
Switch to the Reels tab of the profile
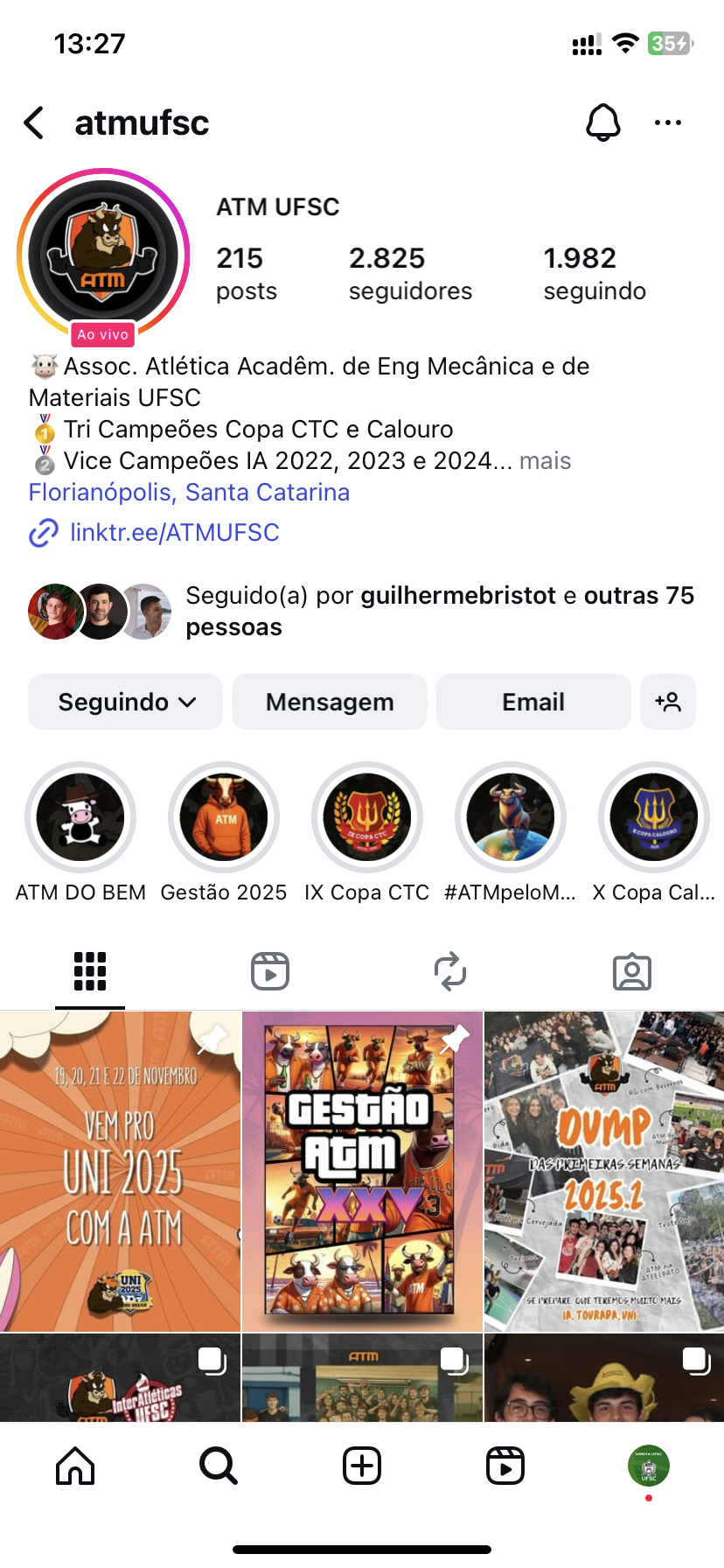pos(270,971)
